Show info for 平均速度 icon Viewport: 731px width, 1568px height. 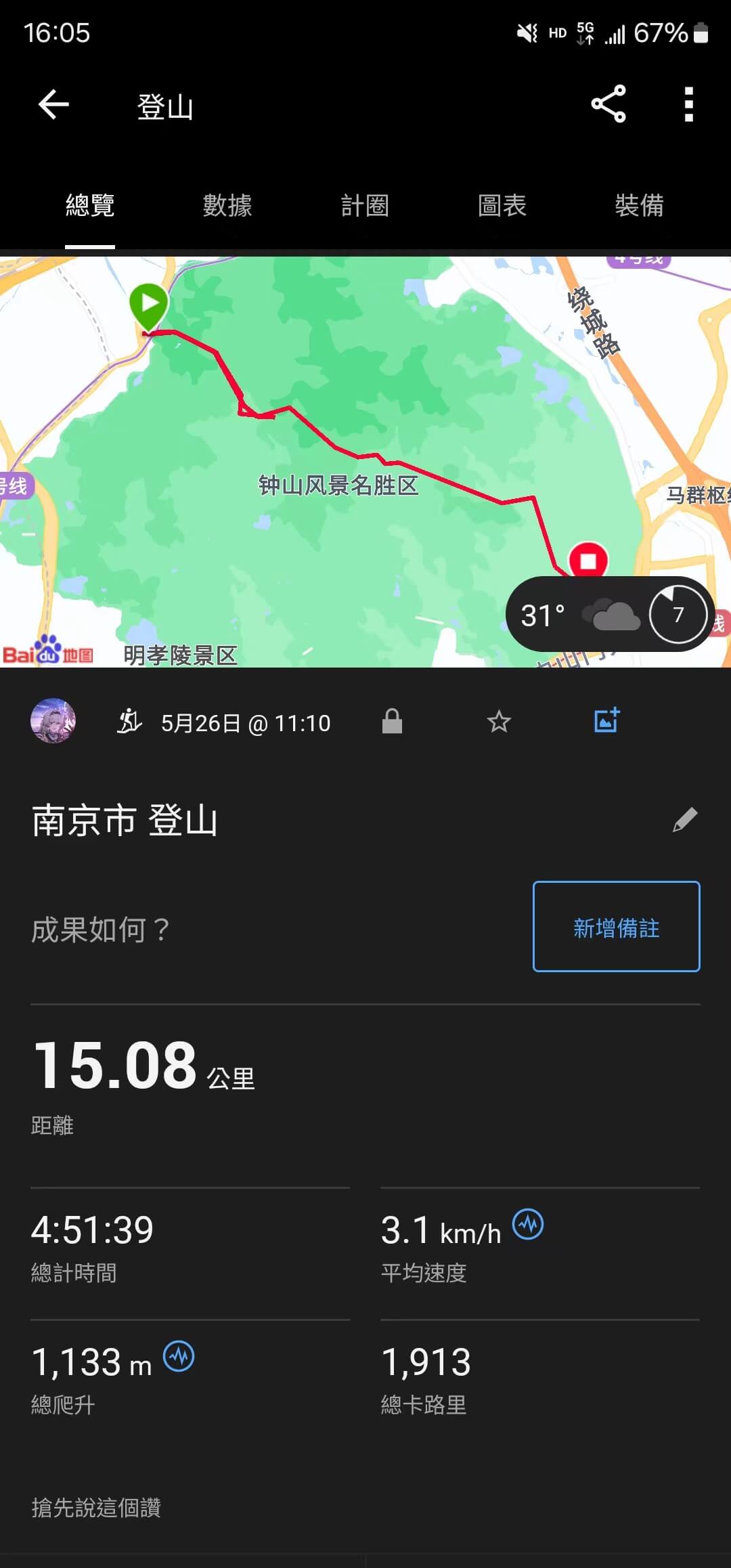[x=528, y=1224]
